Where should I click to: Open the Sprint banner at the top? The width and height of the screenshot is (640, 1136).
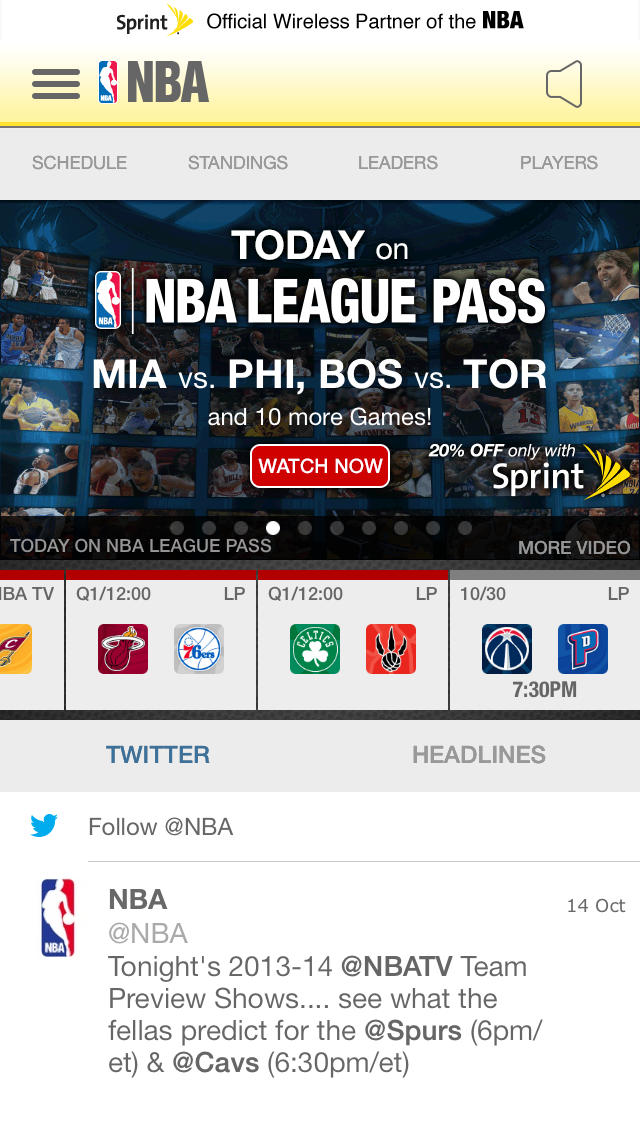320,20
